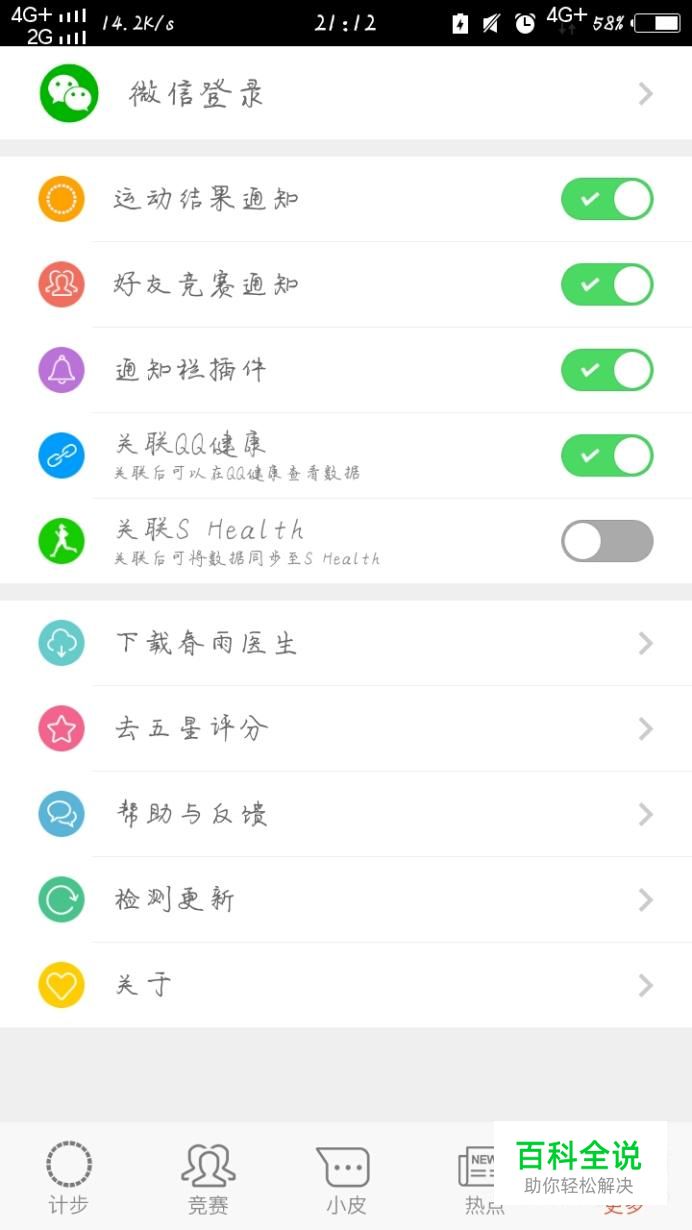Viewport: 692px width, 1230px height.
Task: Open the 微信登录 row
Action: (345, 94)
